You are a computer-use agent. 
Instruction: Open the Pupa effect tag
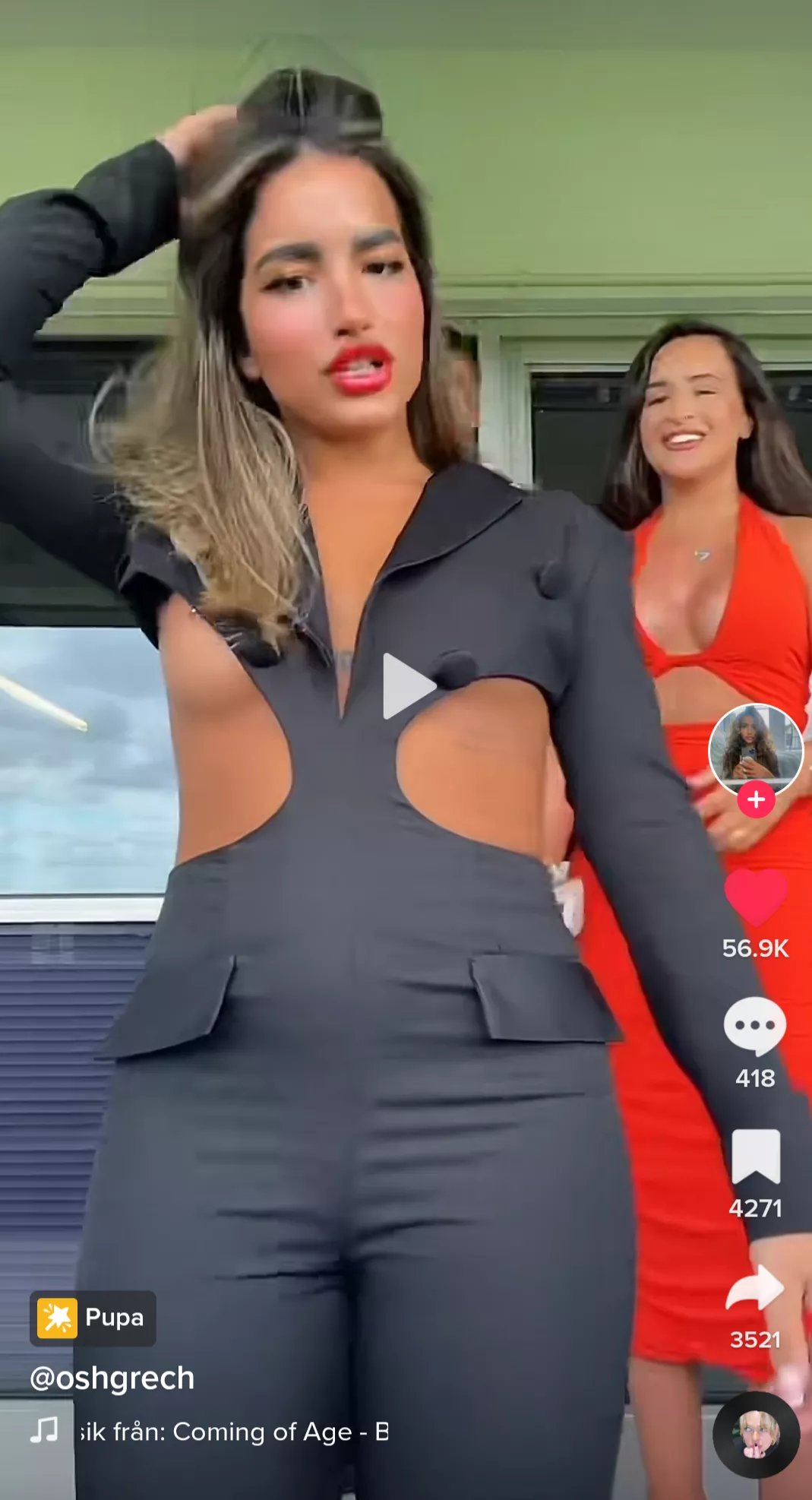pyautogui.click(x=93, y=1318)
